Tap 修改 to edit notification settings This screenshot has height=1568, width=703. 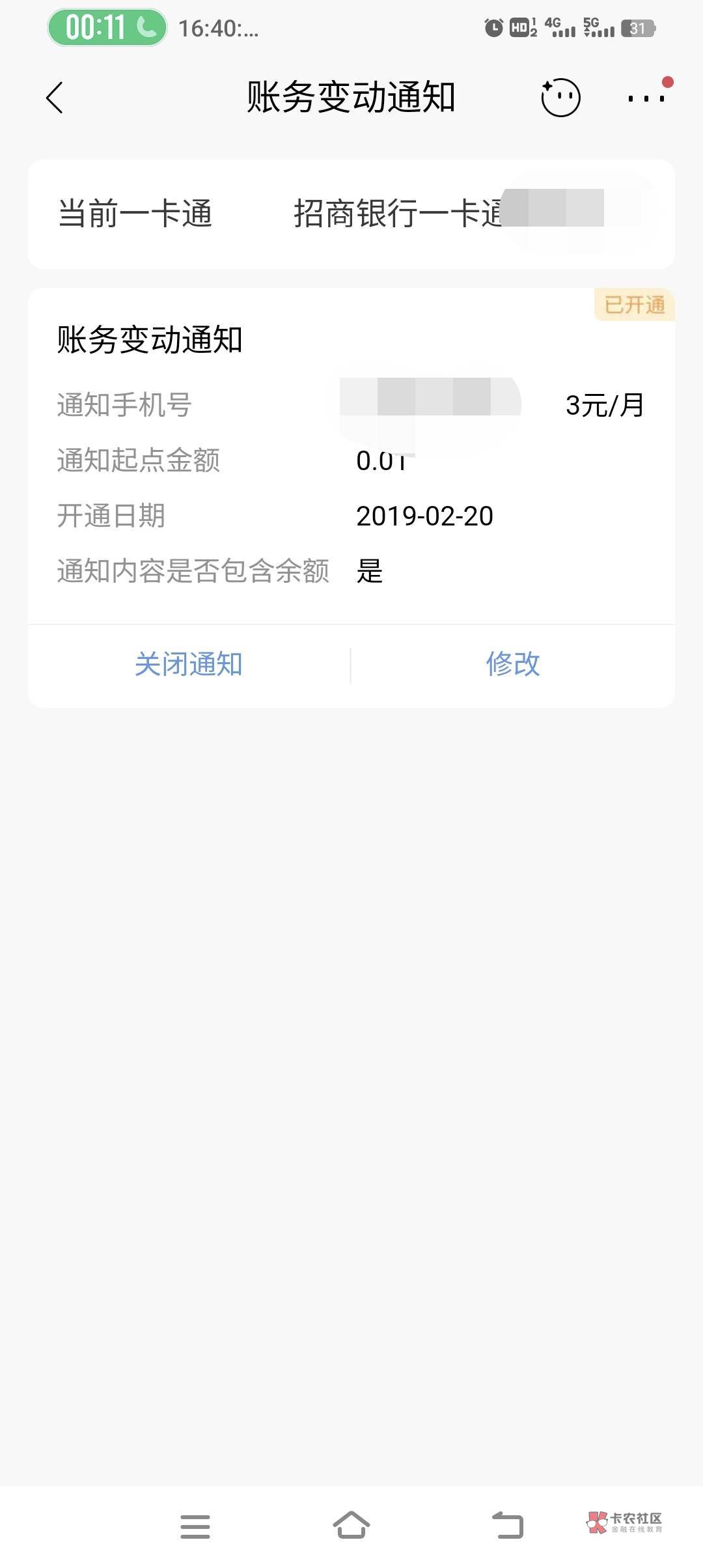(513, 665)
